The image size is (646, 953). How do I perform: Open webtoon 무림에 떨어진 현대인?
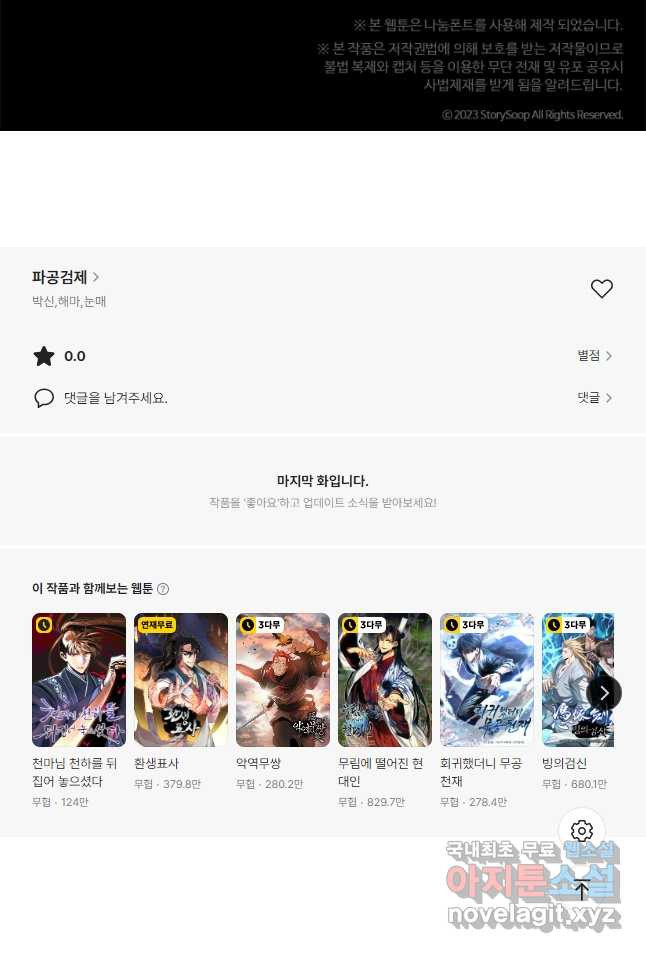click(x=385, y=680)
